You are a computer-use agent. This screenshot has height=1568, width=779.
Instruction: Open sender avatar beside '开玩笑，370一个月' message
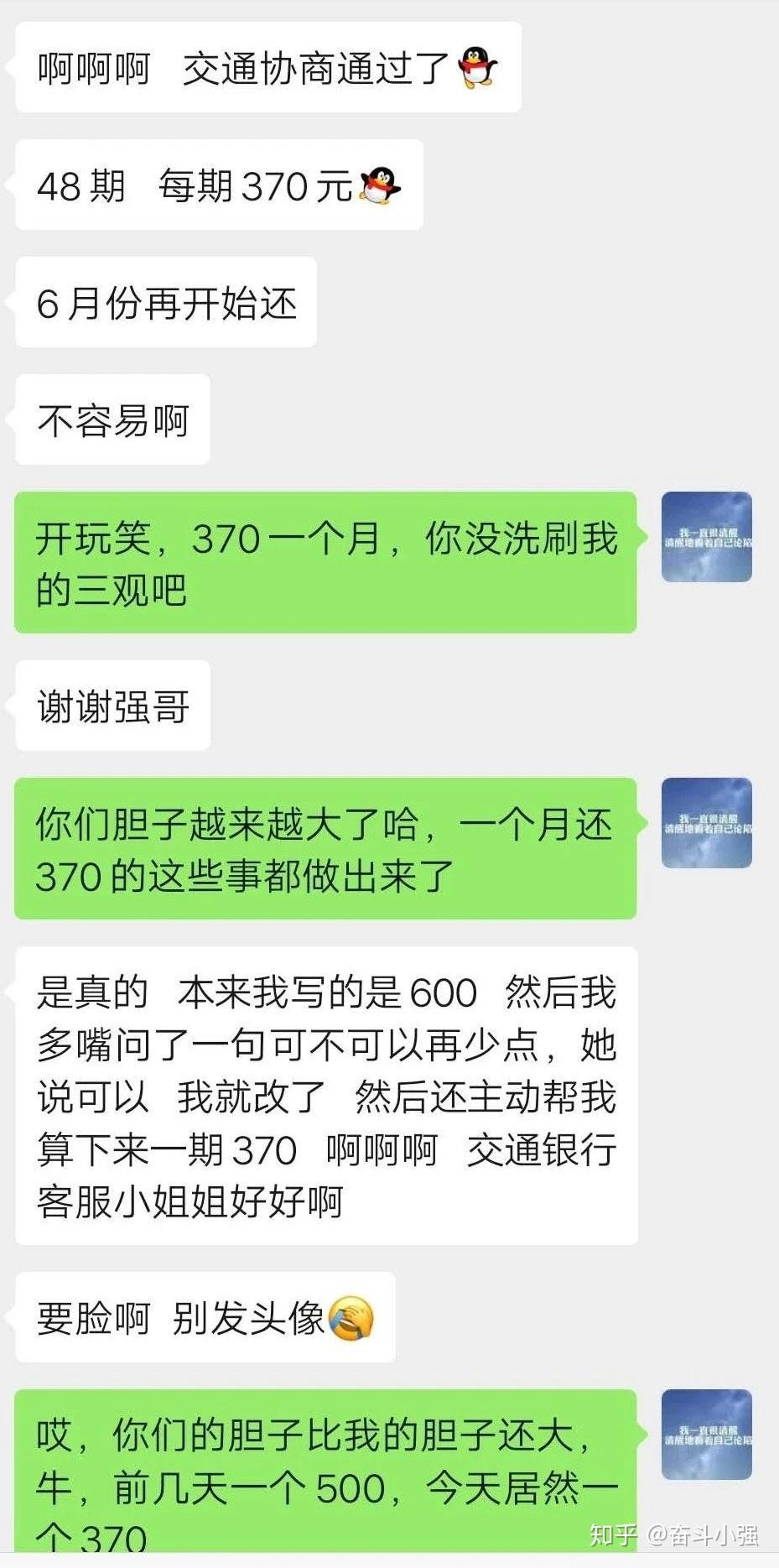click(706, 537)
